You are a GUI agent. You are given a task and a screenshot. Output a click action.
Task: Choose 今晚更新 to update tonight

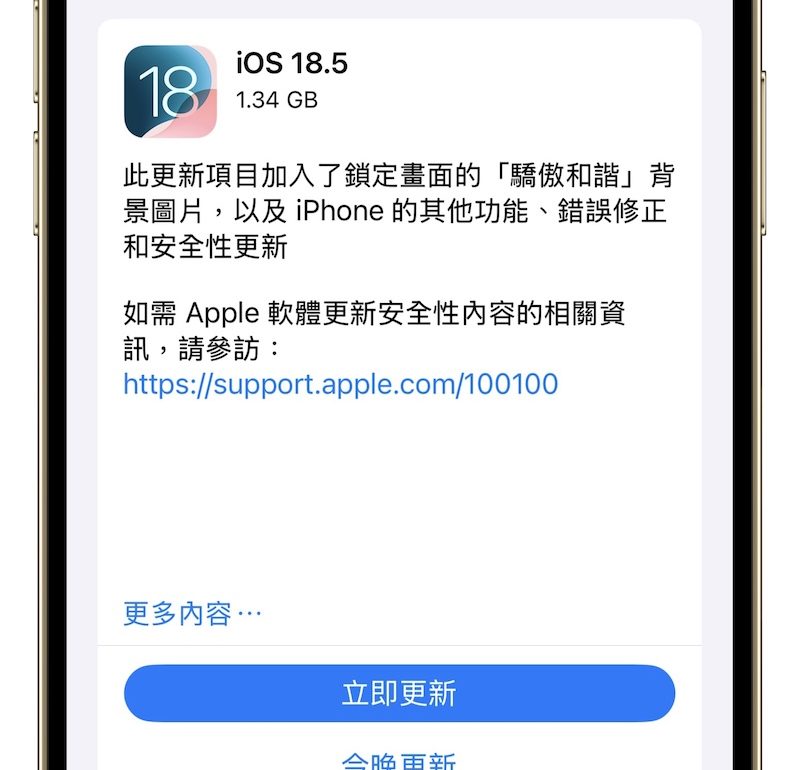pyautogui.click(x=399, y=762)
